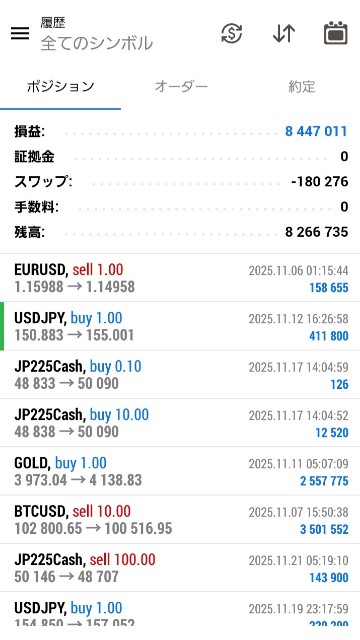Open the BTCUSD sell 10.00 position
This screenshot has height=640, width=360.
point(180,520)
